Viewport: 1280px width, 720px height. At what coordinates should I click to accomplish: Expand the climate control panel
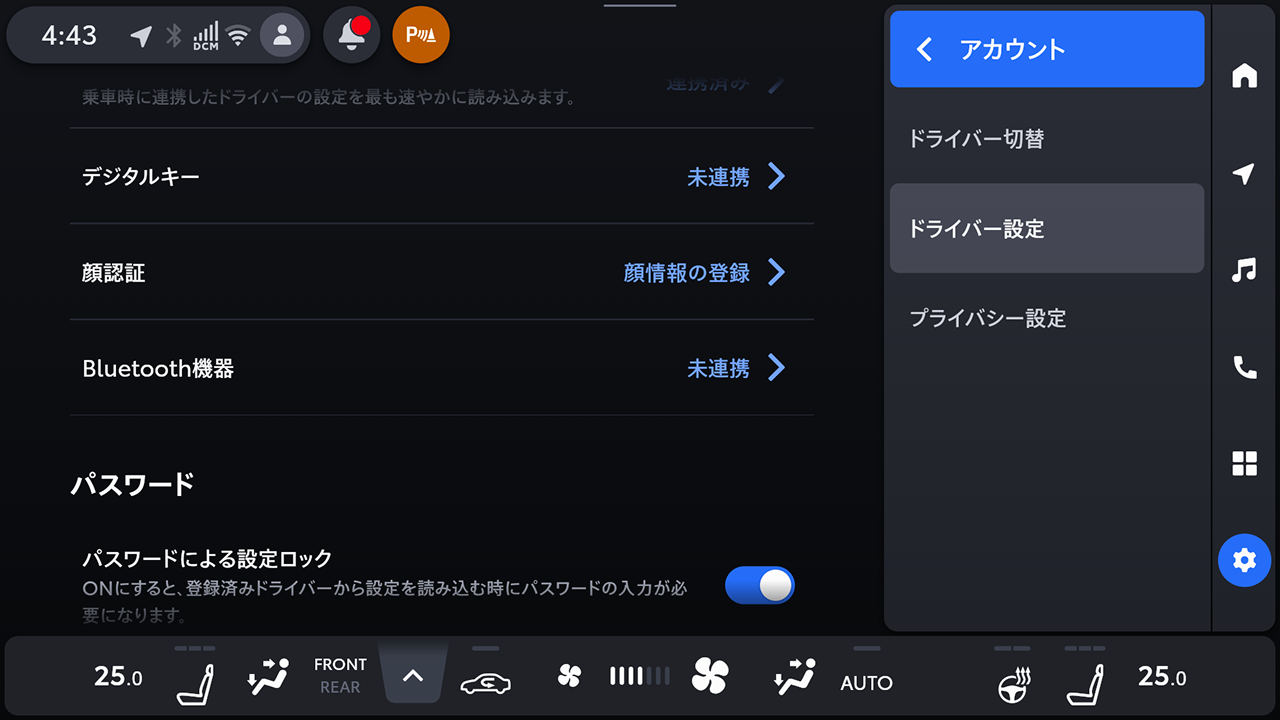[x=413, y=676]
